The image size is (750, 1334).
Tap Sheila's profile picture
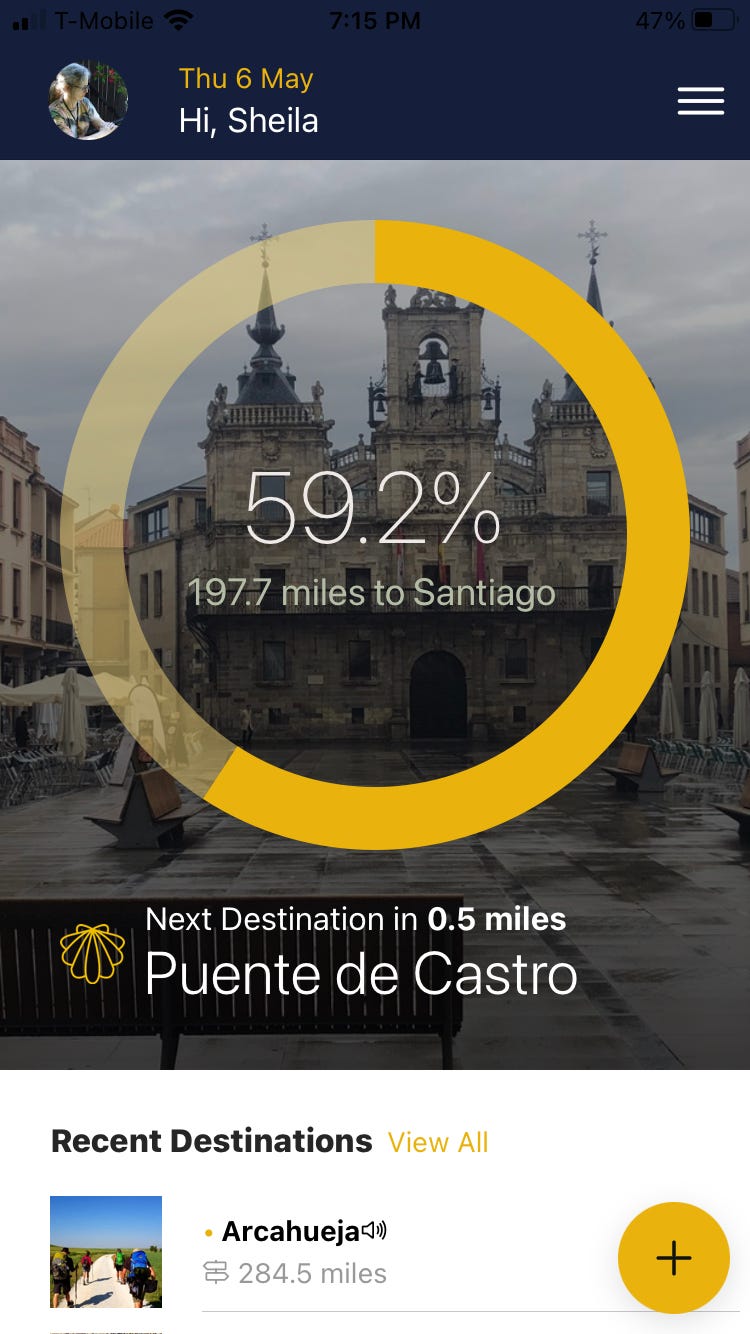(88, 100)
